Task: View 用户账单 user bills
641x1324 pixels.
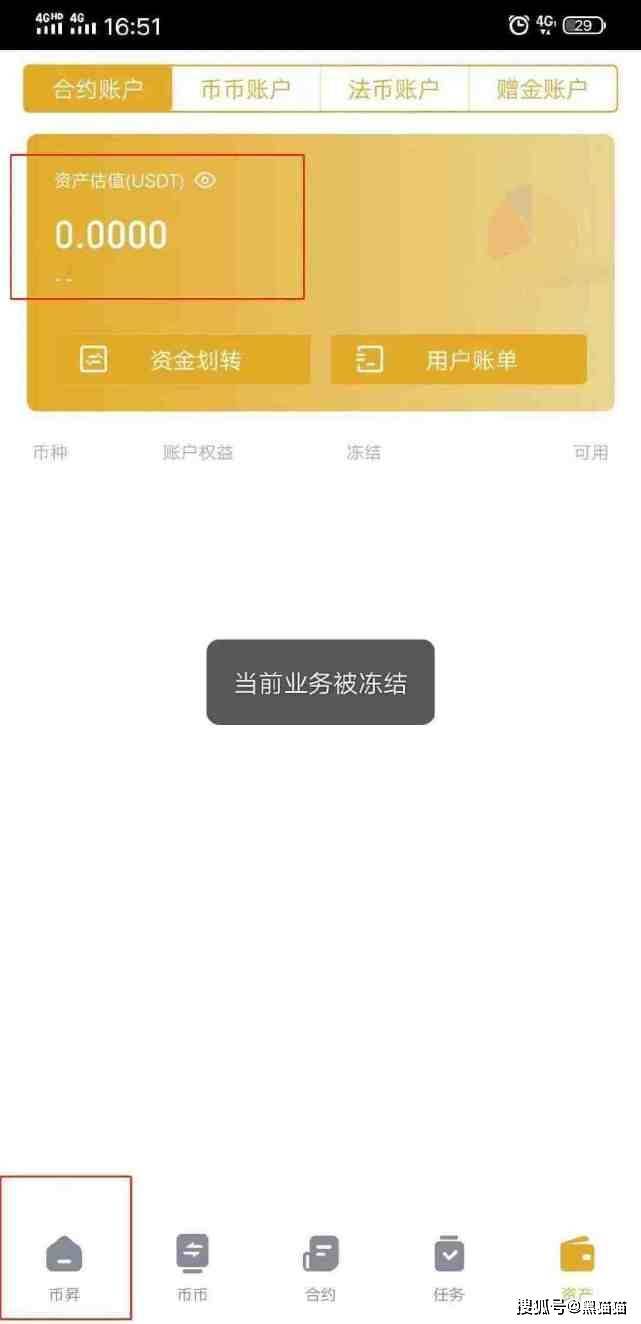Action: (x=458, y=360)
